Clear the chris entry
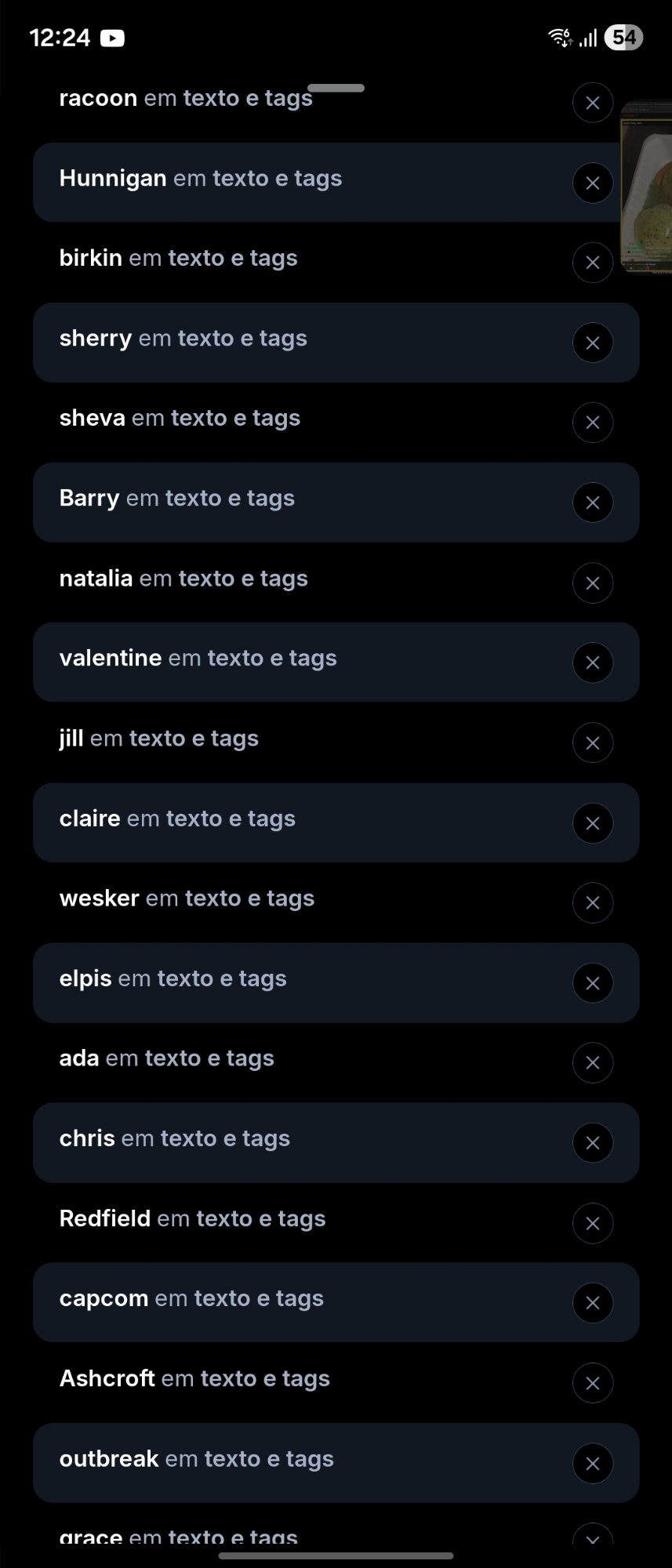Image resolution: width=672 pixels, height=1568 pixels. (x=592, y=1143)
